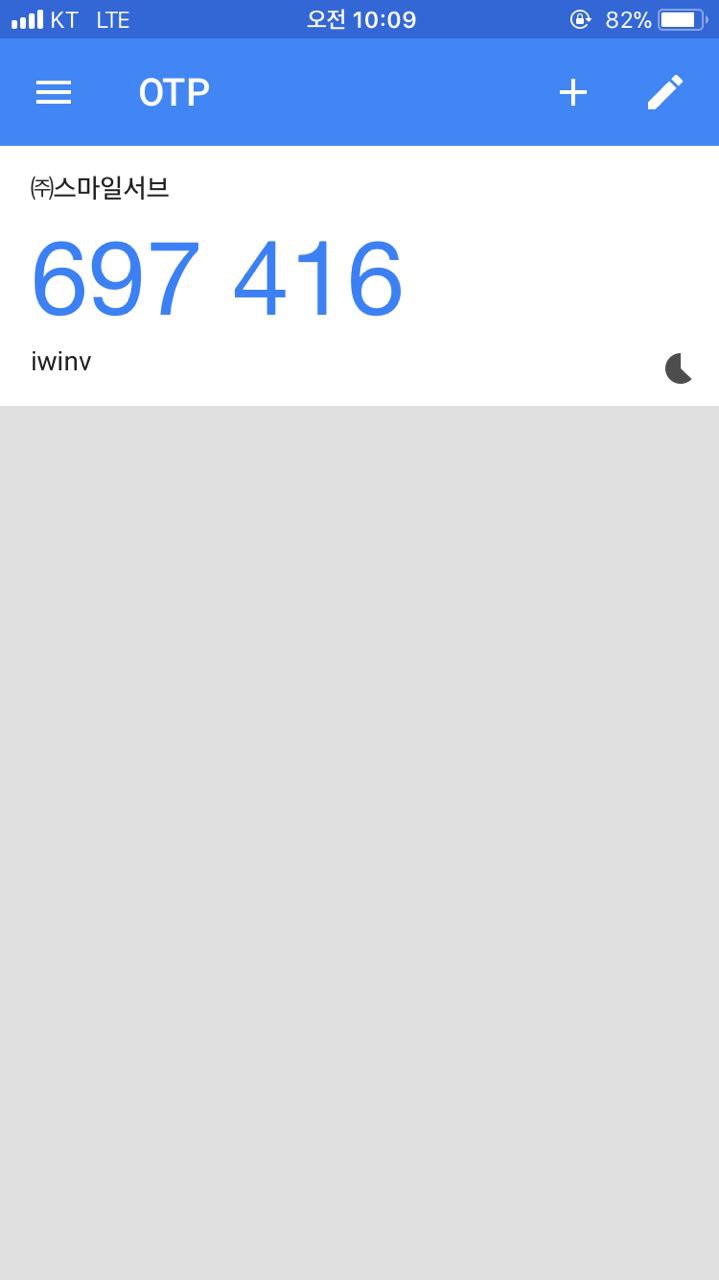719x1280 pixels.
Task: Open the hamburger drawer menu
Action: click(x=53, y=93)
